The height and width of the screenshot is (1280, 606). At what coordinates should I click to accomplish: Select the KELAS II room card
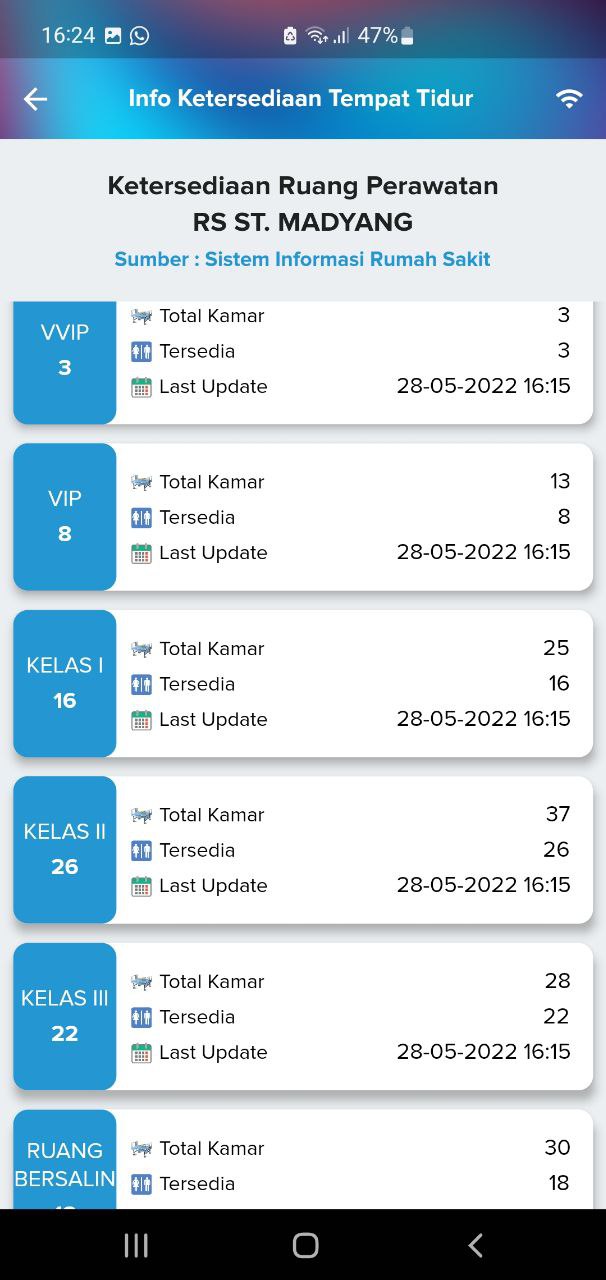302,849
